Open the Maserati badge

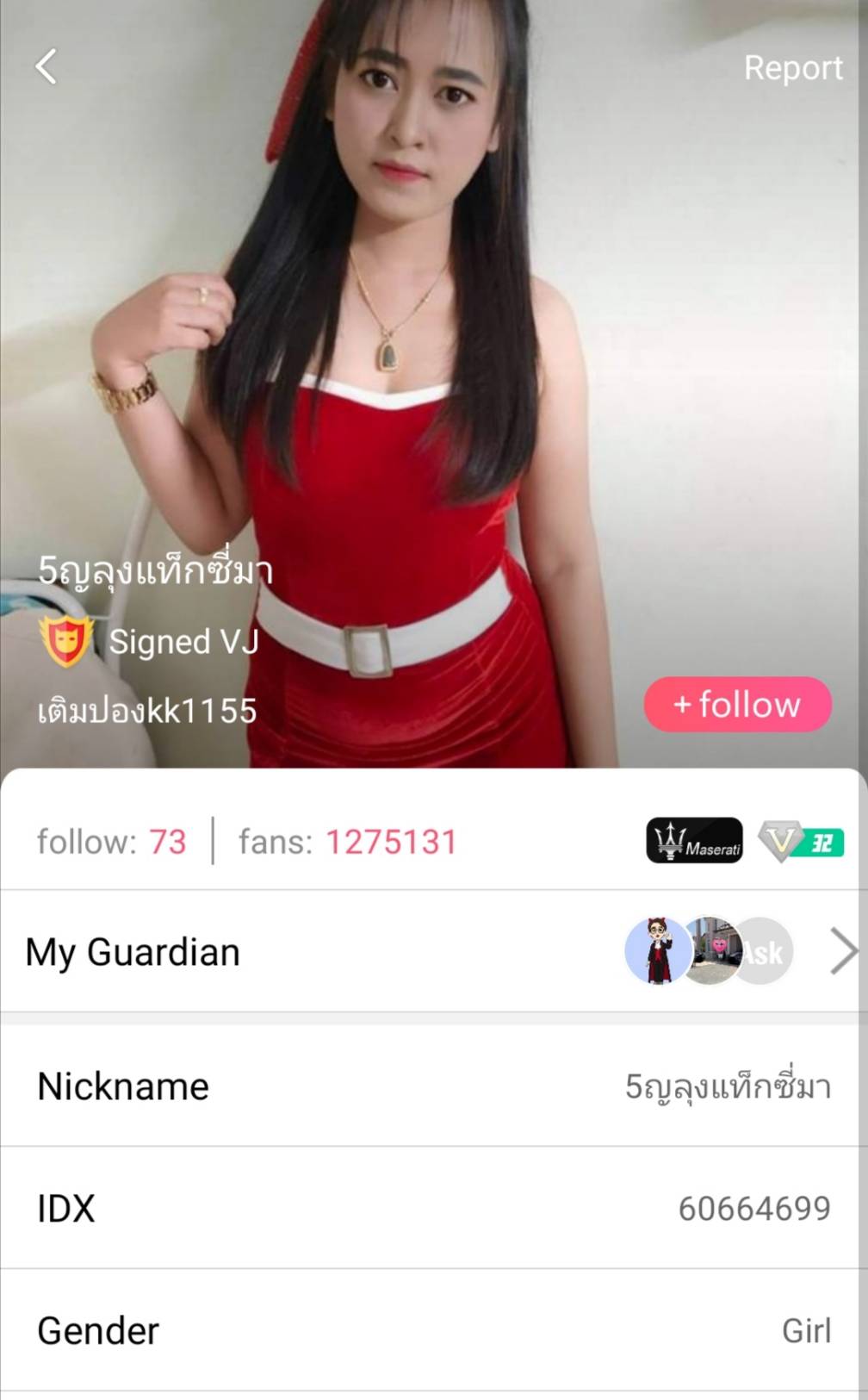pyautogui.click(x=694, y=841)
